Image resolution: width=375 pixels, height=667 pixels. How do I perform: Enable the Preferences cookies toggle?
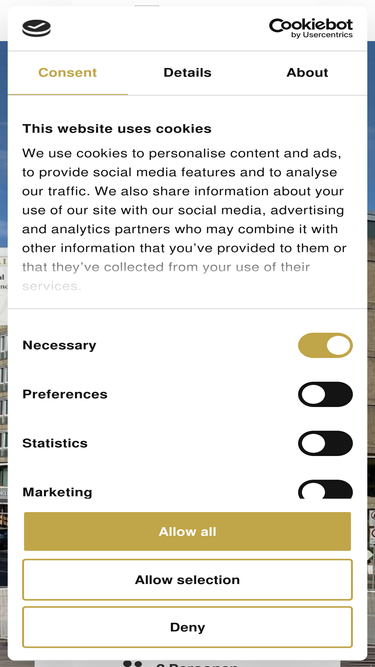pyautogui.click(x=325, y=394)
